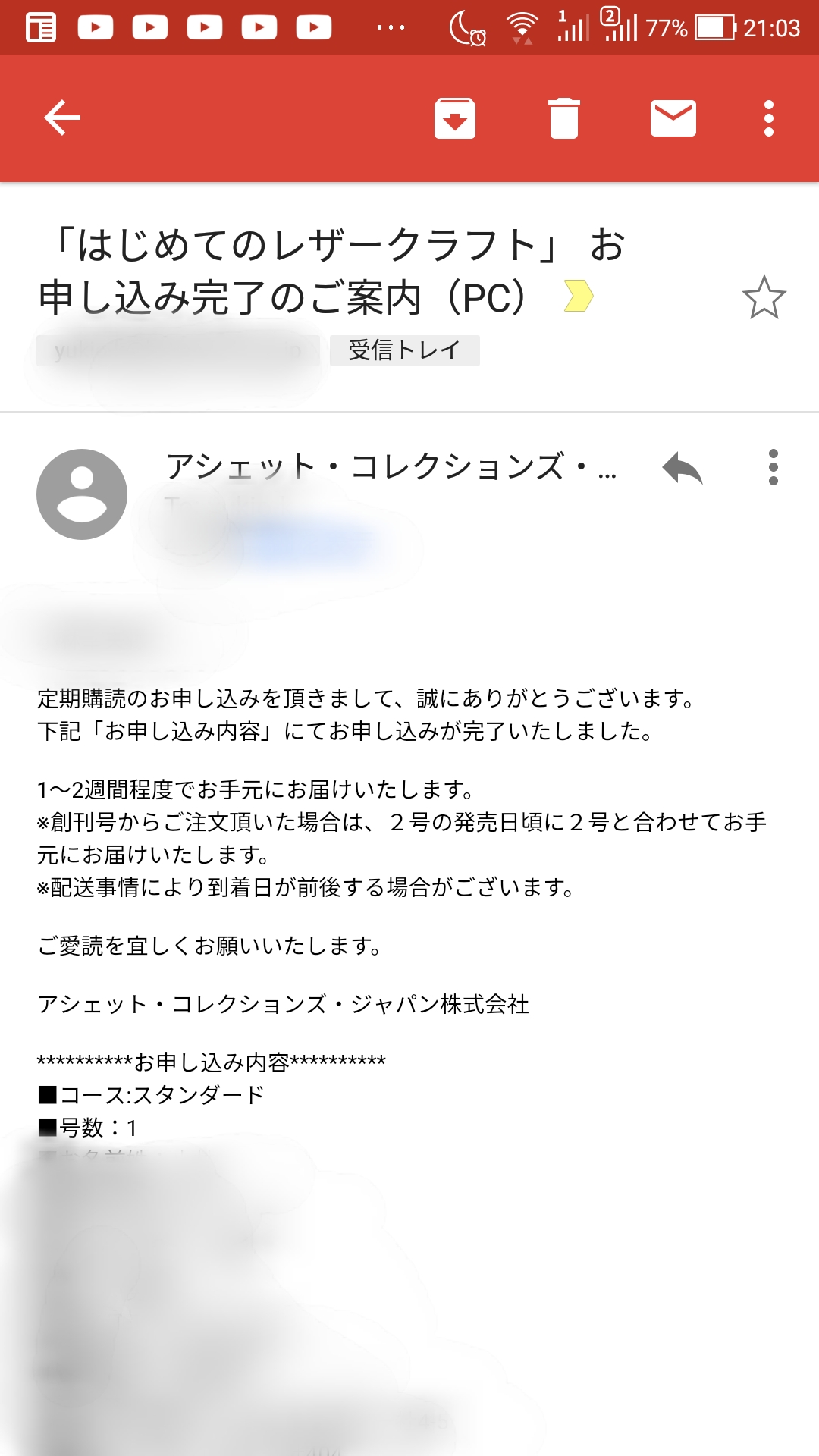
Task: Mark the email as unread
Action: tap(673, 118)
